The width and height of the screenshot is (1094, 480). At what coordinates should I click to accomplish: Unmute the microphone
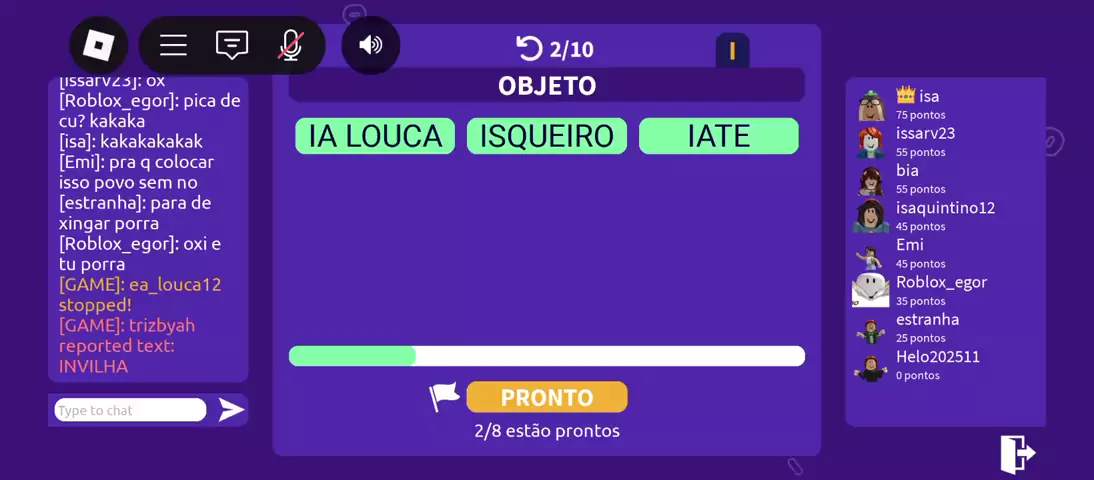290,45
